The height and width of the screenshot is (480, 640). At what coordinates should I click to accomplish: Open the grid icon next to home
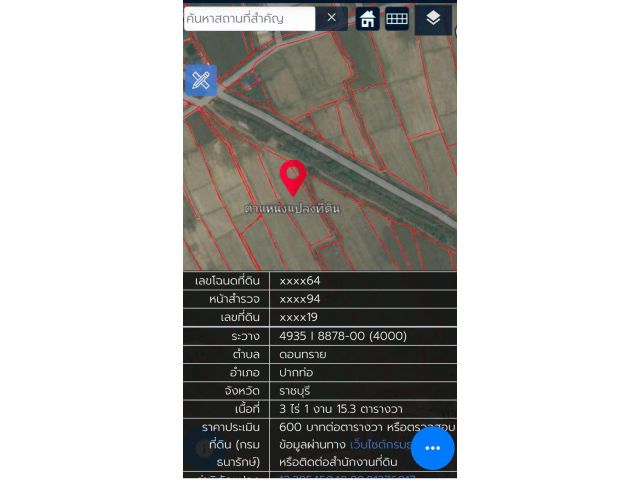[397, 19]
